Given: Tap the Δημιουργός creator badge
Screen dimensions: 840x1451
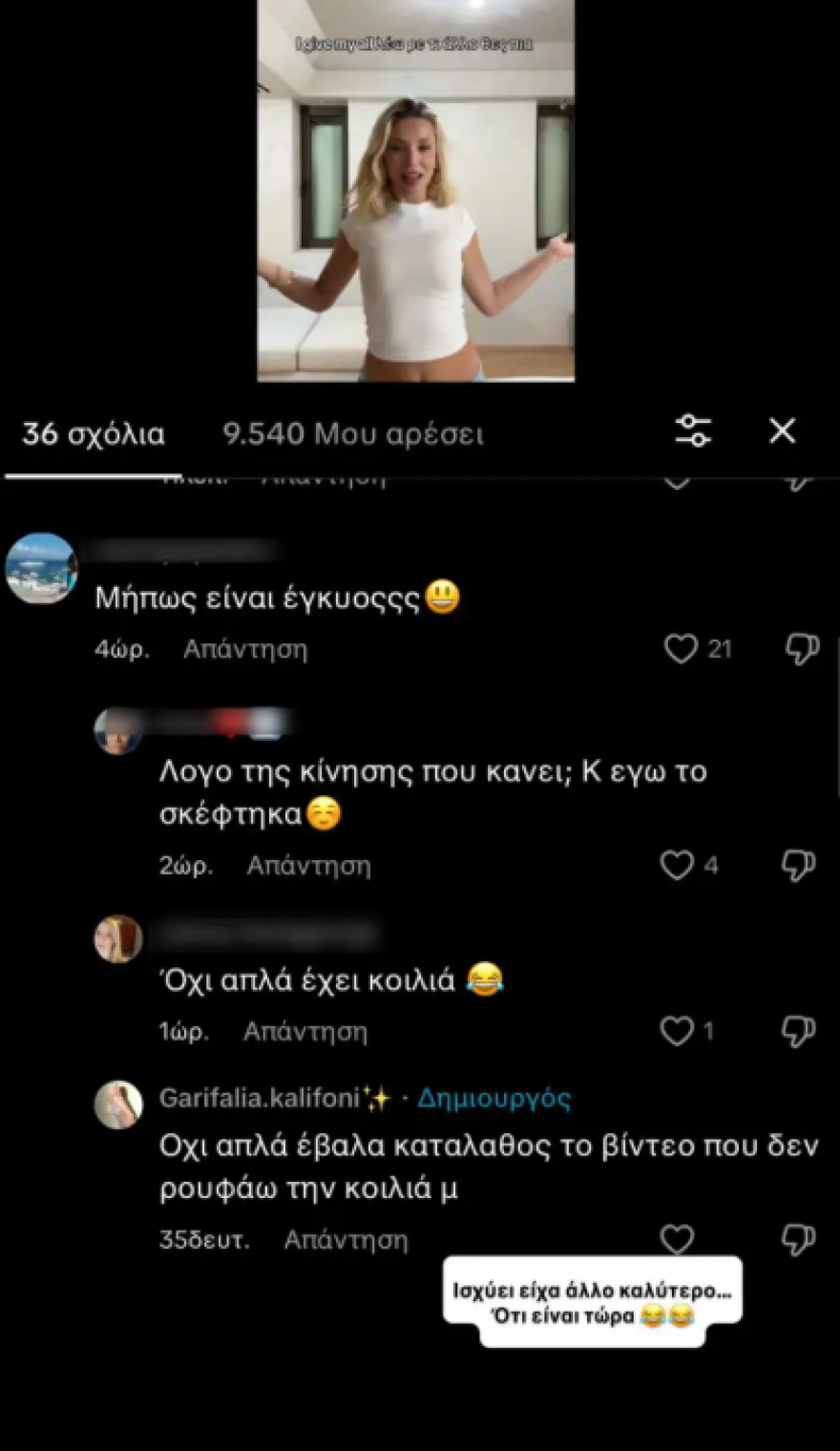Looking at the screenshot, I should pyautogui.click(x=493, y=1098).
